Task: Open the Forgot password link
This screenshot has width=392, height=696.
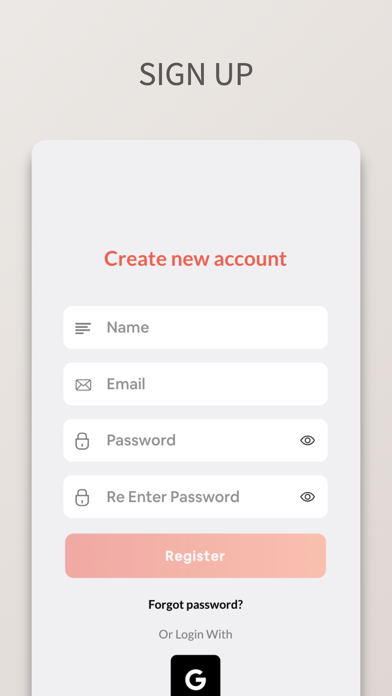Action: pyautogui.click(x=196, y=605)
